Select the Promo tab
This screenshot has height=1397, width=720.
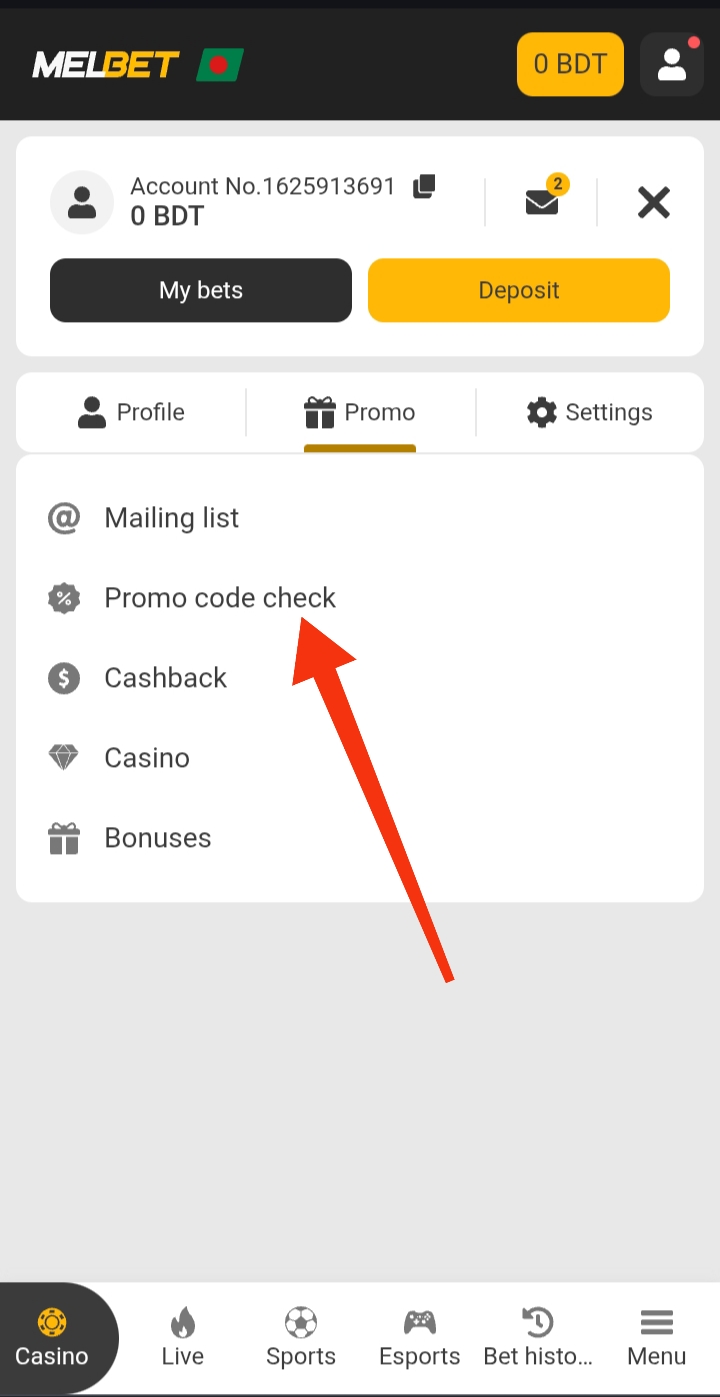coord(360,412)
